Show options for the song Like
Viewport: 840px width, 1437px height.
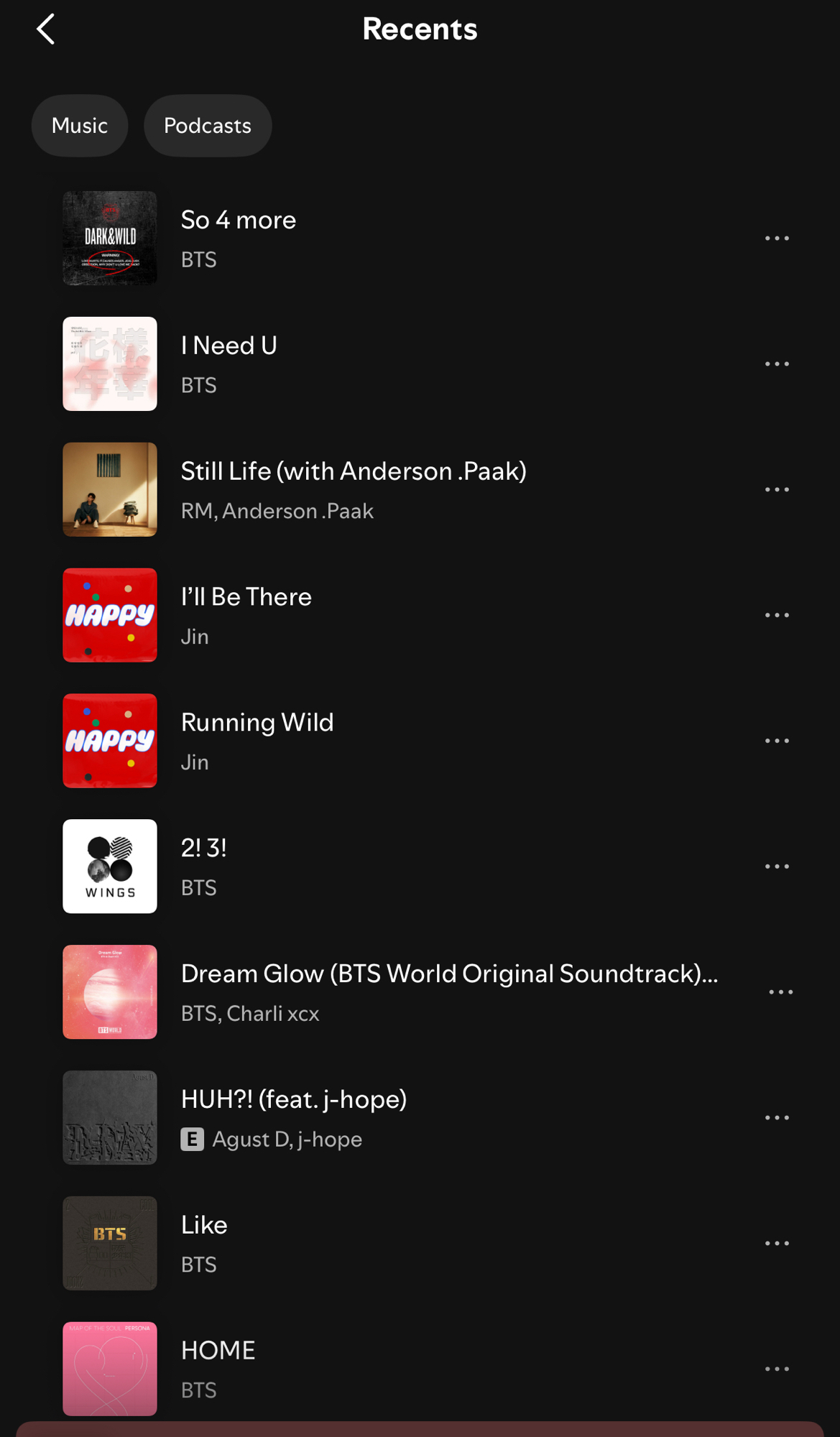click(x=777, y=1243)
